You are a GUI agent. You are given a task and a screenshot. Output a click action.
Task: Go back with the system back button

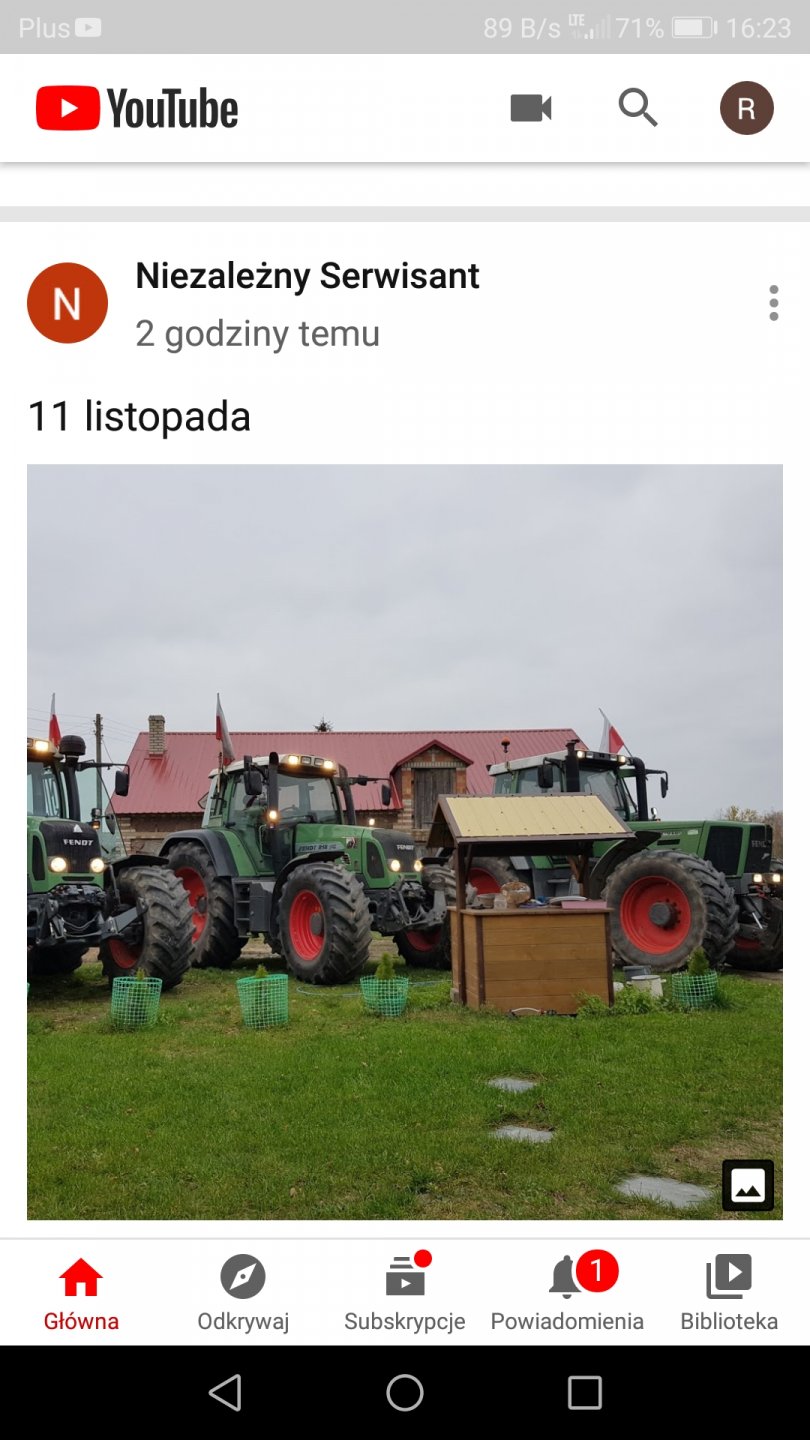point(225,1392)
